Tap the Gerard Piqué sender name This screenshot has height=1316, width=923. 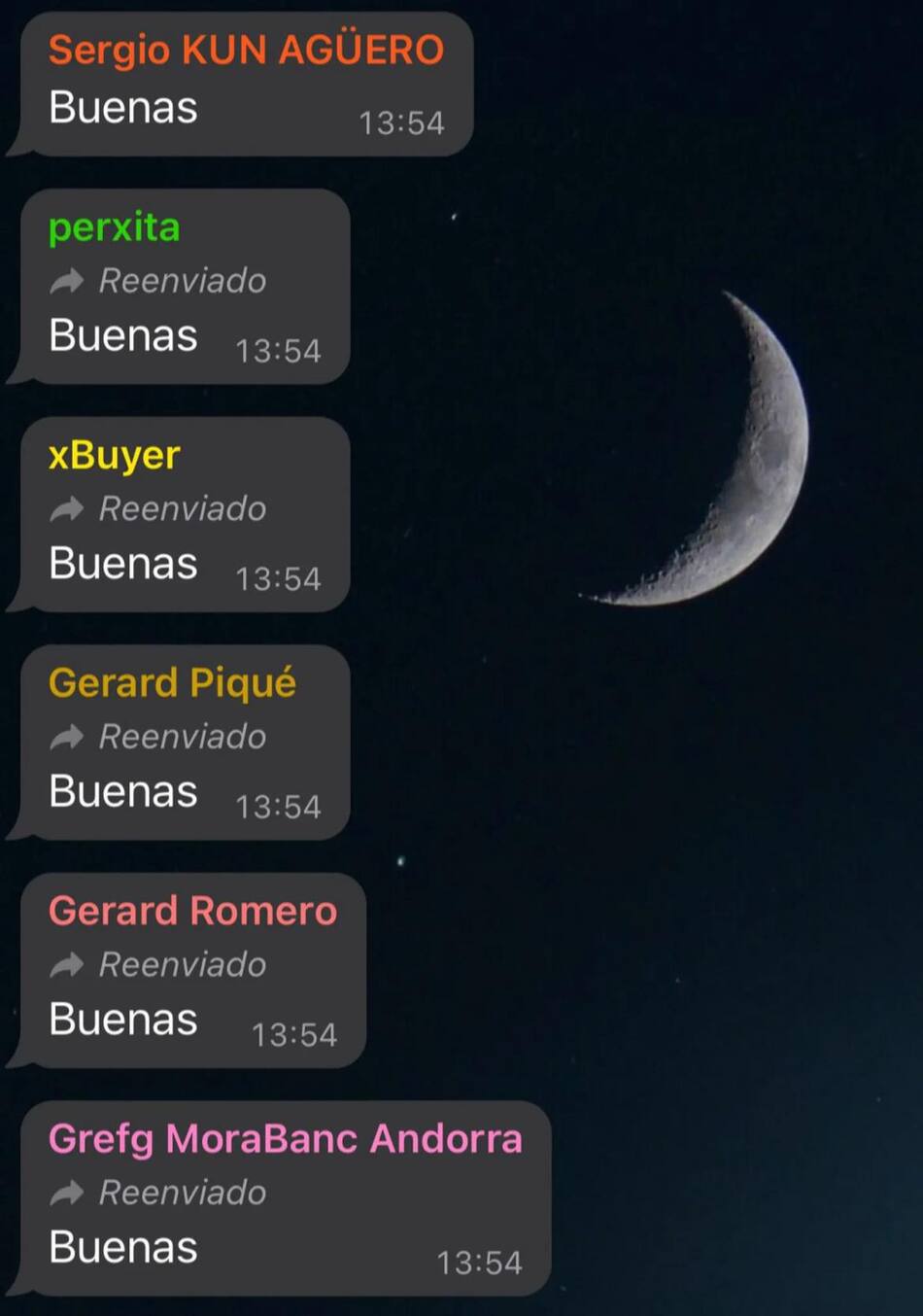click(171, 683)
